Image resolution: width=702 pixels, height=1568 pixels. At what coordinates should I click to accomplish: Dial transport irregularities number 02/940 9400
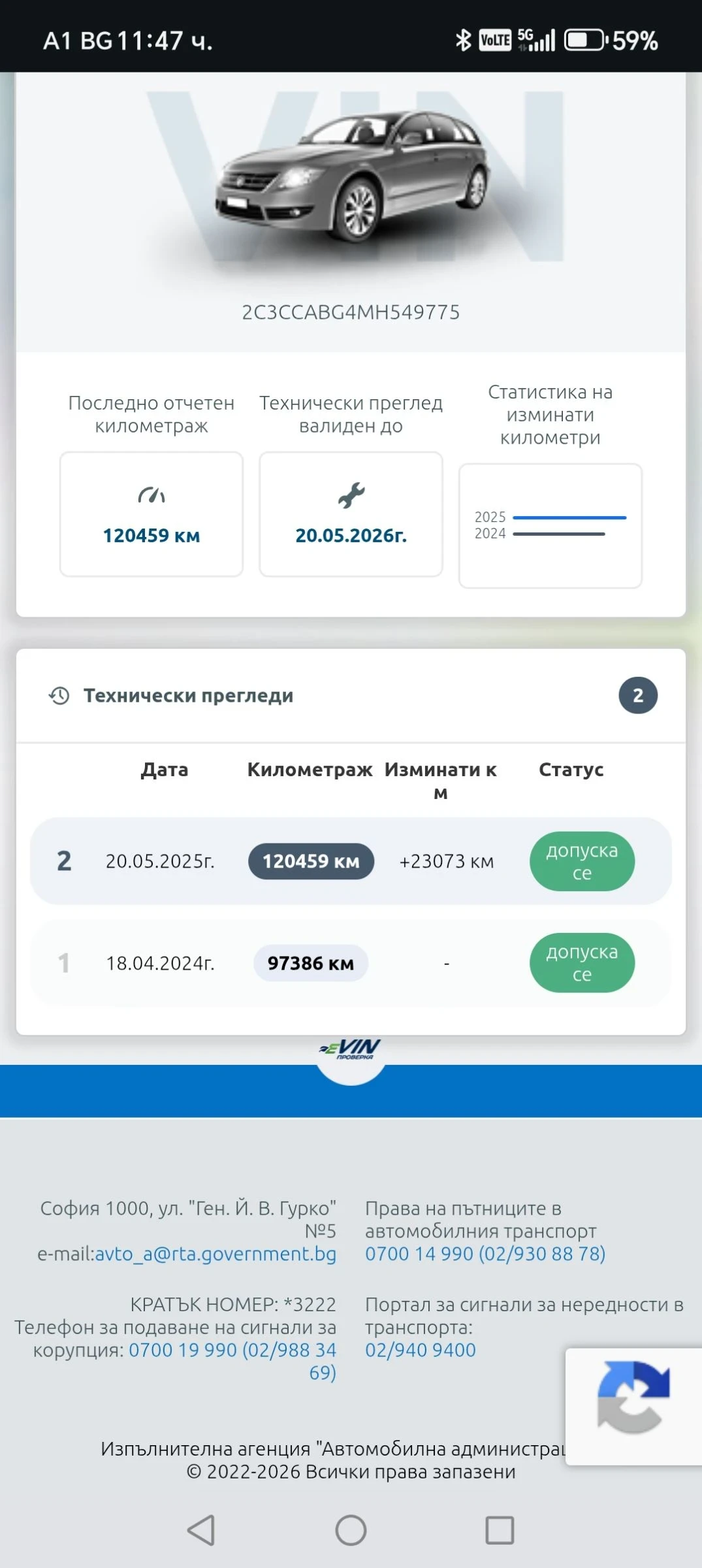[420, 1350]
